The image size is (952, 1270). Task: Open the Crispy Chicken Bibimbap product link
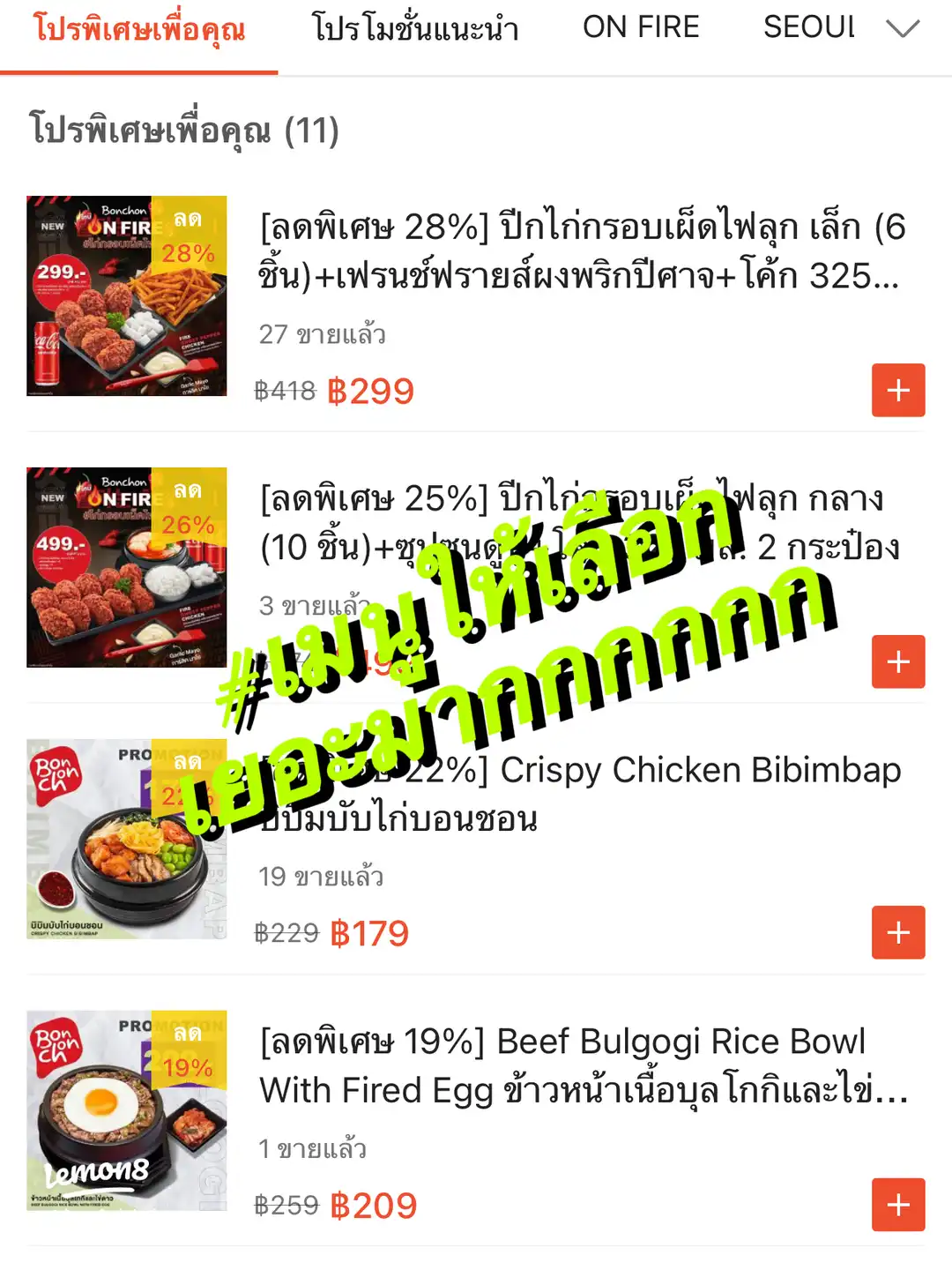point(577,794)
